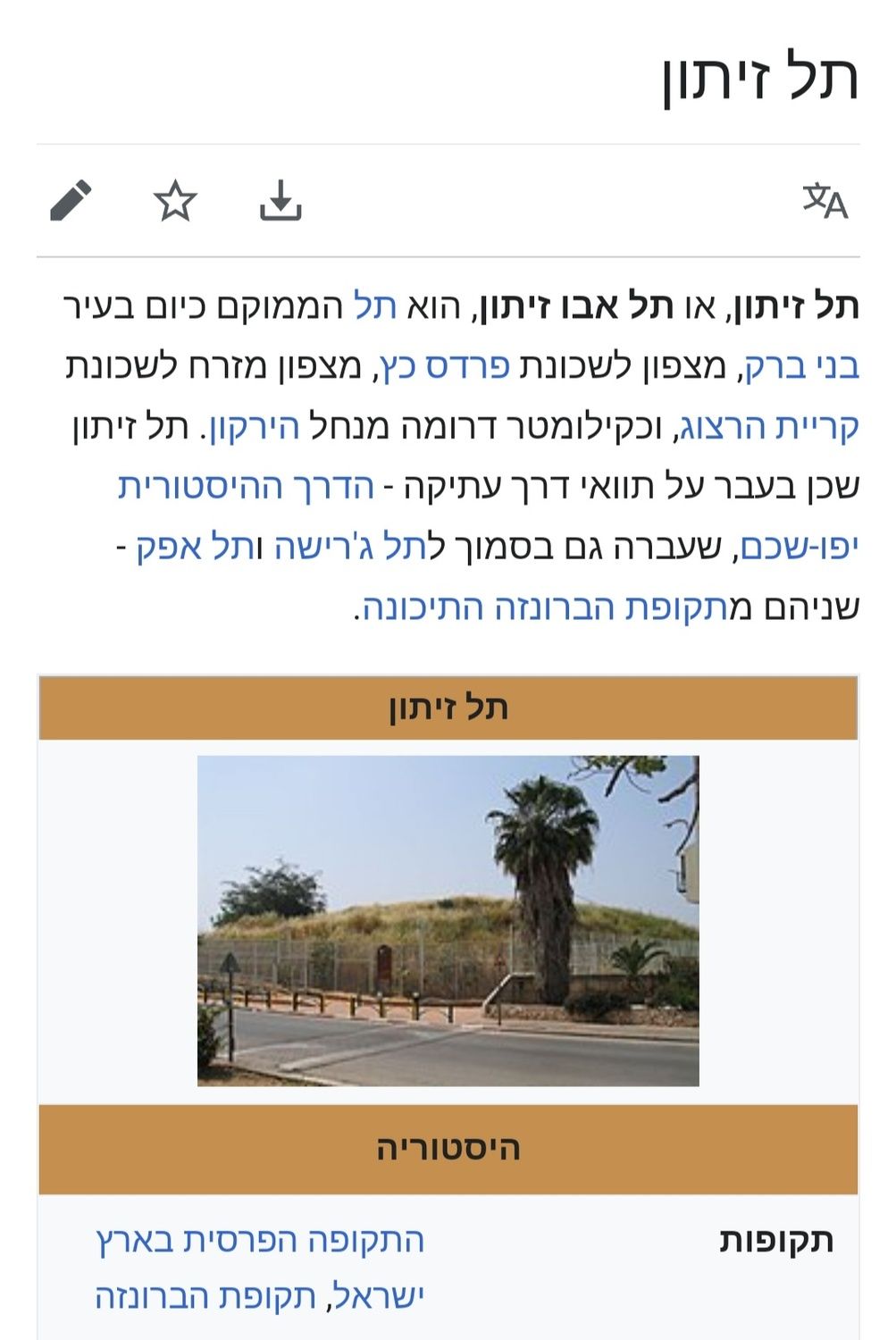Open the קריית הרצוג link
This screenshot has height=1340, width=896.
pos(768,426)
